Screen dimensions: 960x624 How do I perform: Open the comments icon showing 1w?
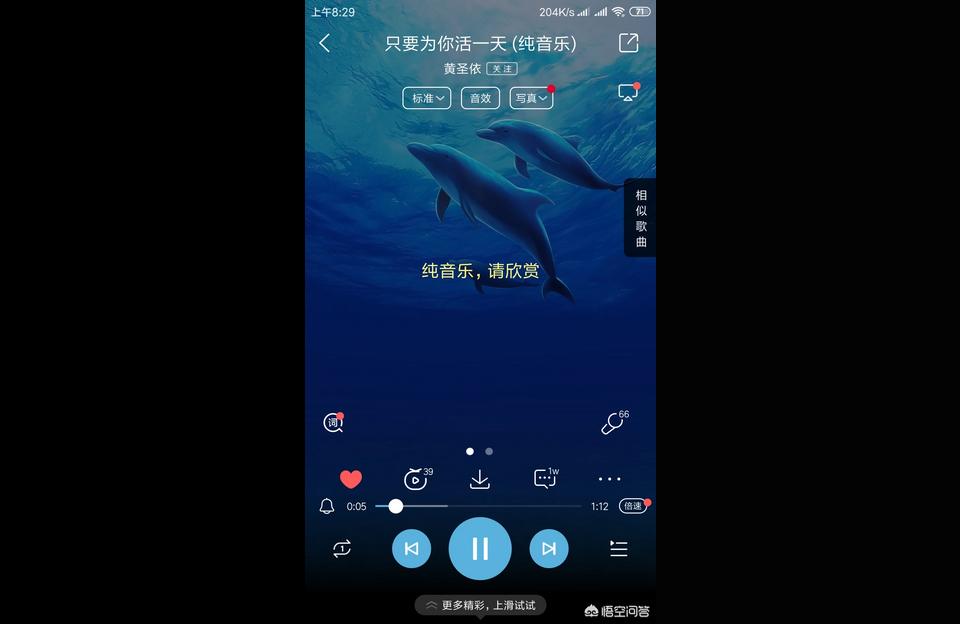(544, 479)
